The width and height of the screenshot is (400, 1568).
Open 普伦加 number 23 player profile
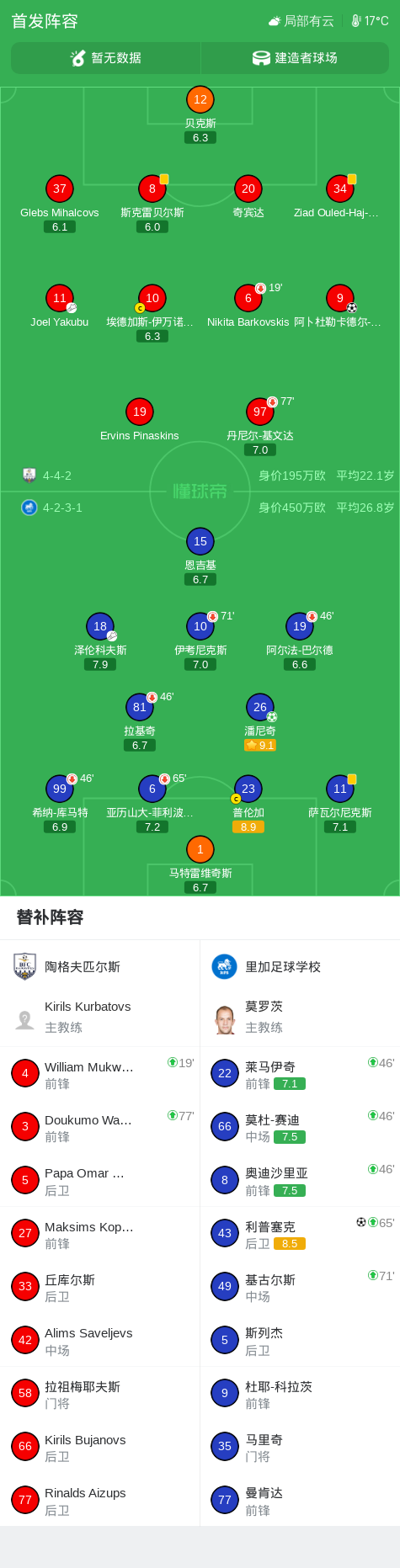[248, 804]
